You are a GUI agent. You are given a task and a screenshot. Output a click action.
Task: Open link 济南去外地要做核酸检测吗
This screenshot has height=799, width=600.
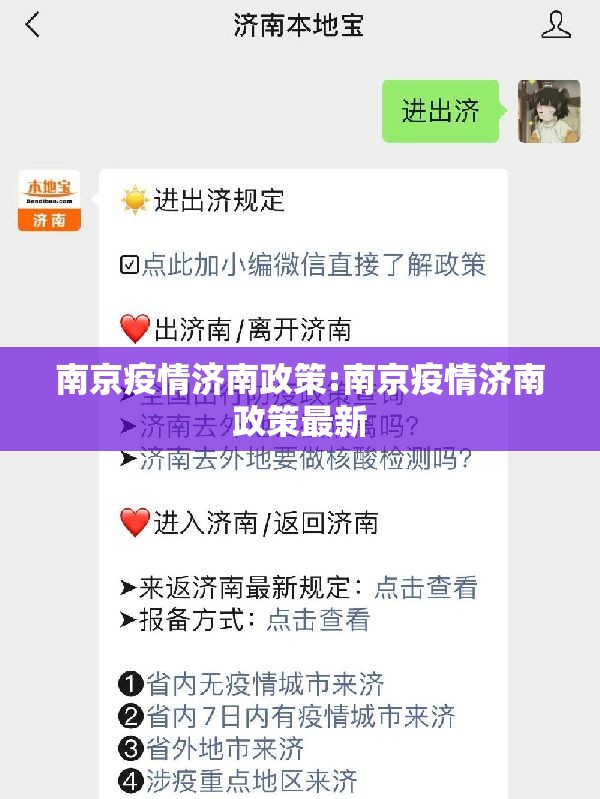(305, 459)
